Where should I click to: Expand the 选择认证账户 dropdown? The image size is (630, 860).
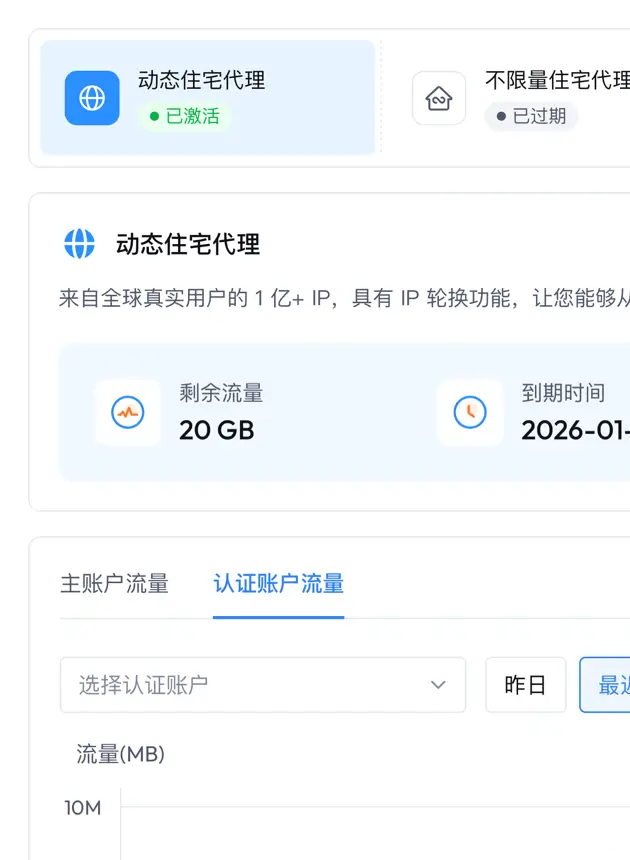263,684
